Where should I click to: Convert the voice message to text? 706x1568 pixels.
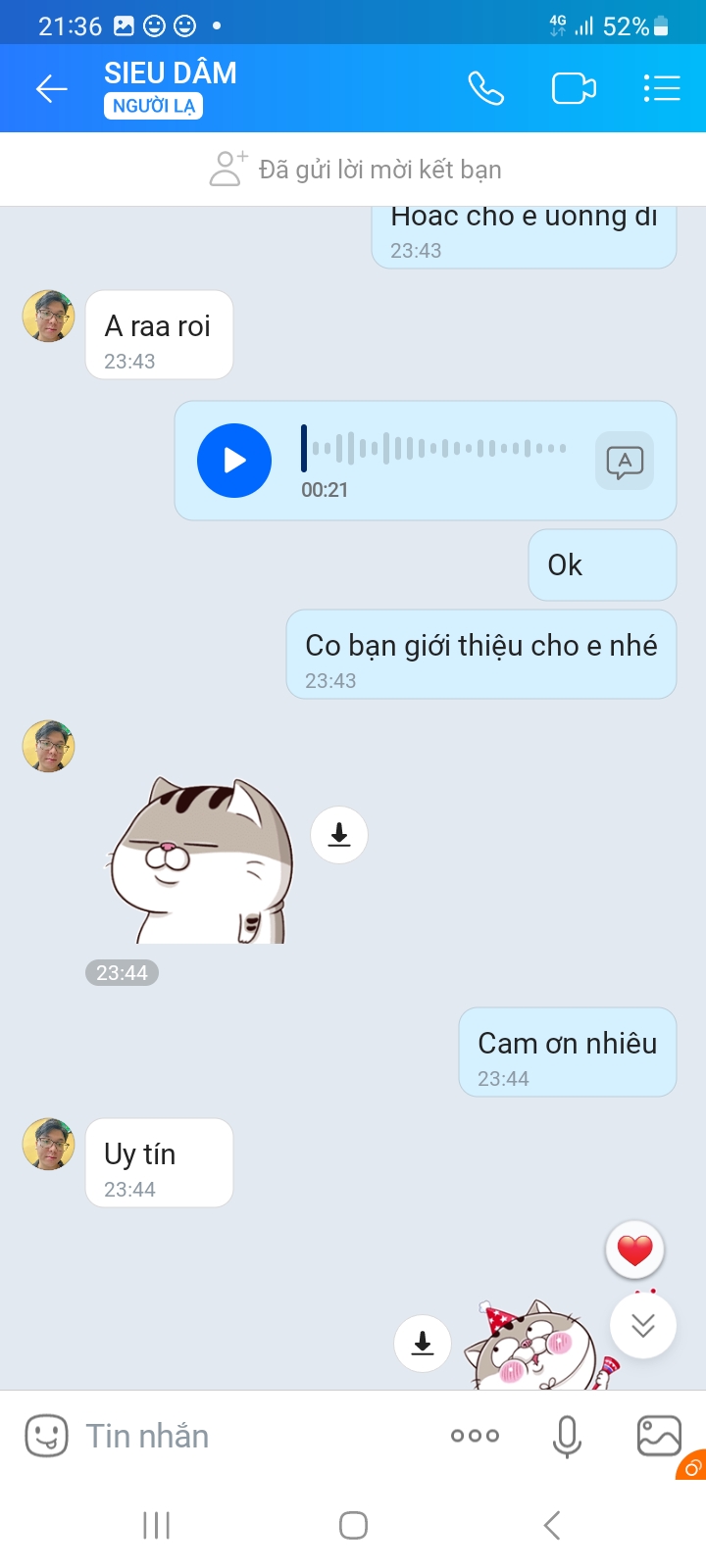pos(625,461)
